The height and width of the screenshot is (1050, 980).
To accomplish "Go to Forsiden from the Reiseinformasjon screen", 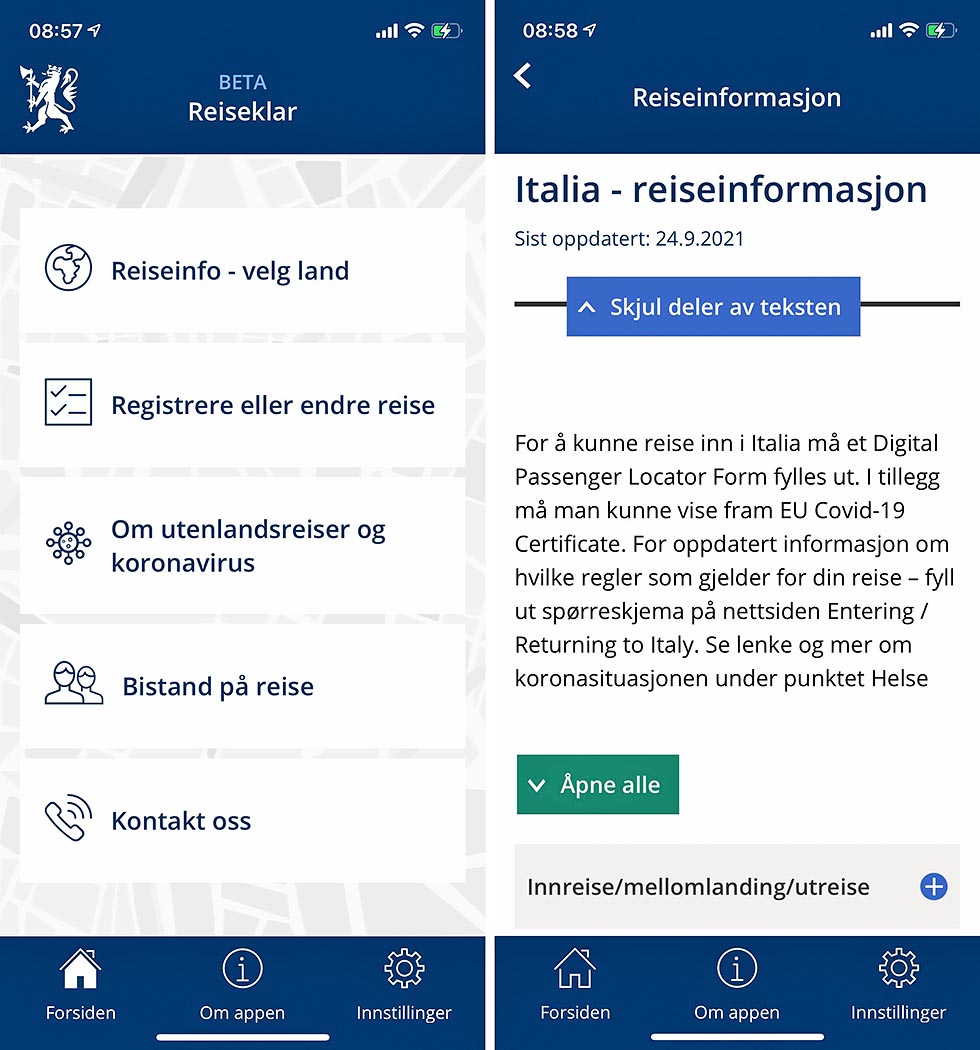I will pos(575,986).
